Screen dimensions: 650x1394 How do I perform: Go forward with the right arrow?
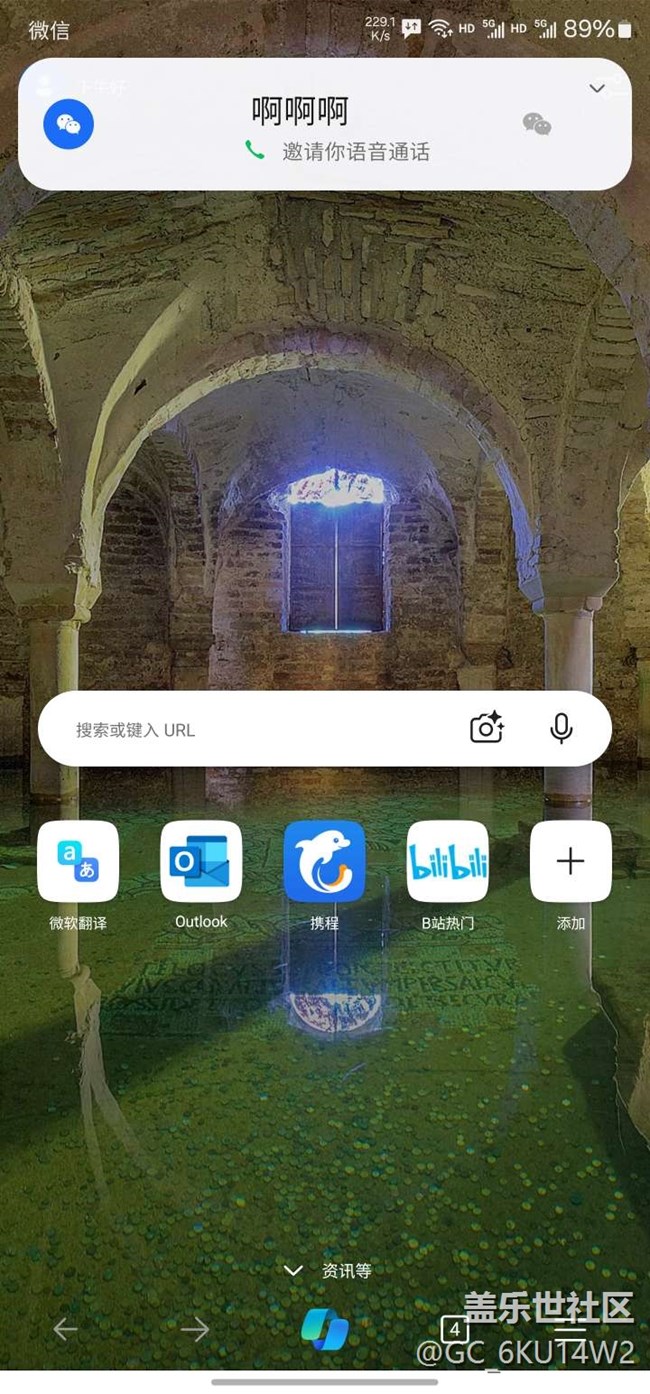click(195, 1329)
